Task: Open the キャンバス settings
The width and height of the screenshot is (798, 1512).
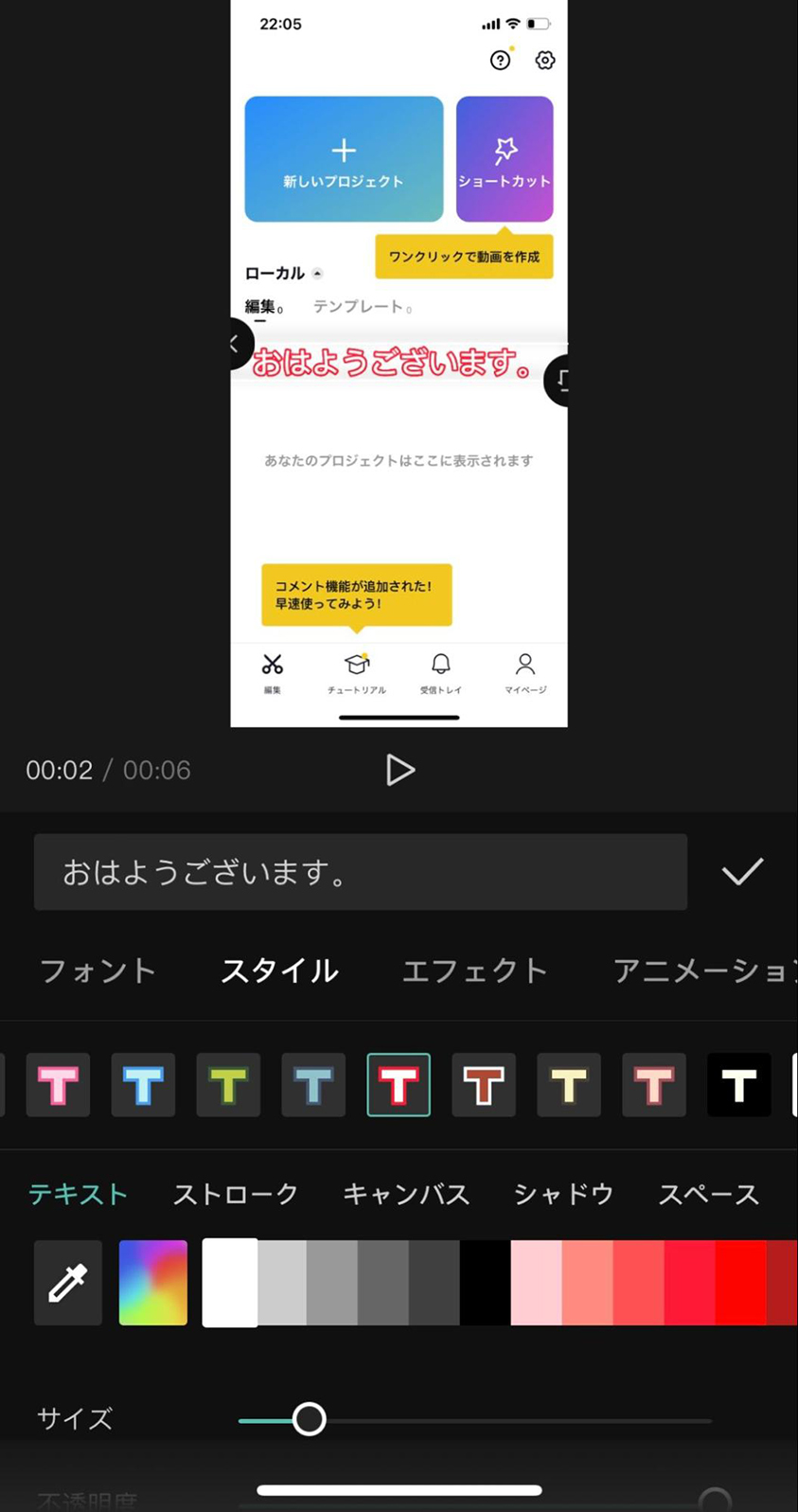Action: coord(405,1195)
